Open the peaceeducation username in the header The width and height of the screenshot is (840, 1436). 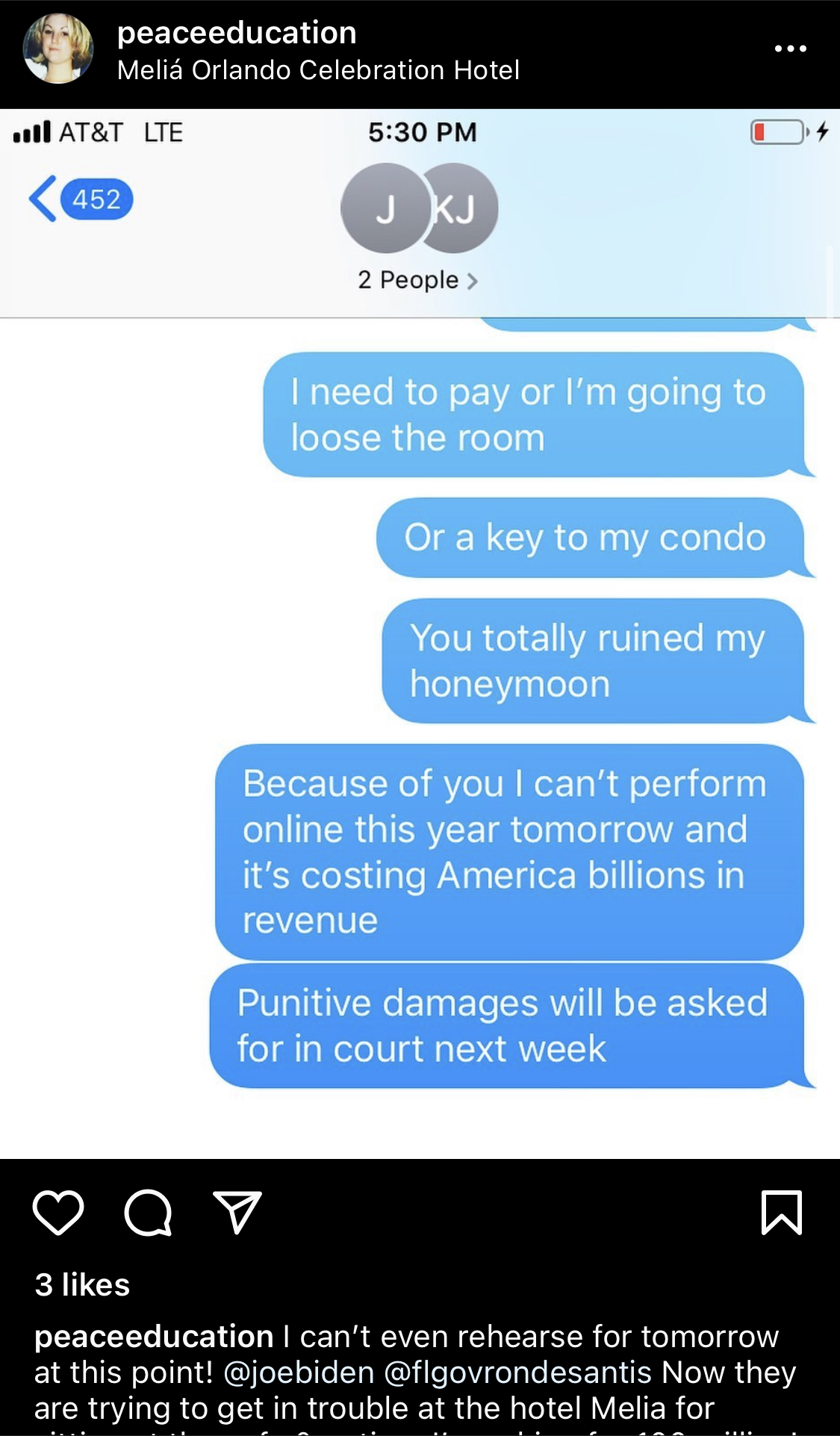[x=237, y=32]
